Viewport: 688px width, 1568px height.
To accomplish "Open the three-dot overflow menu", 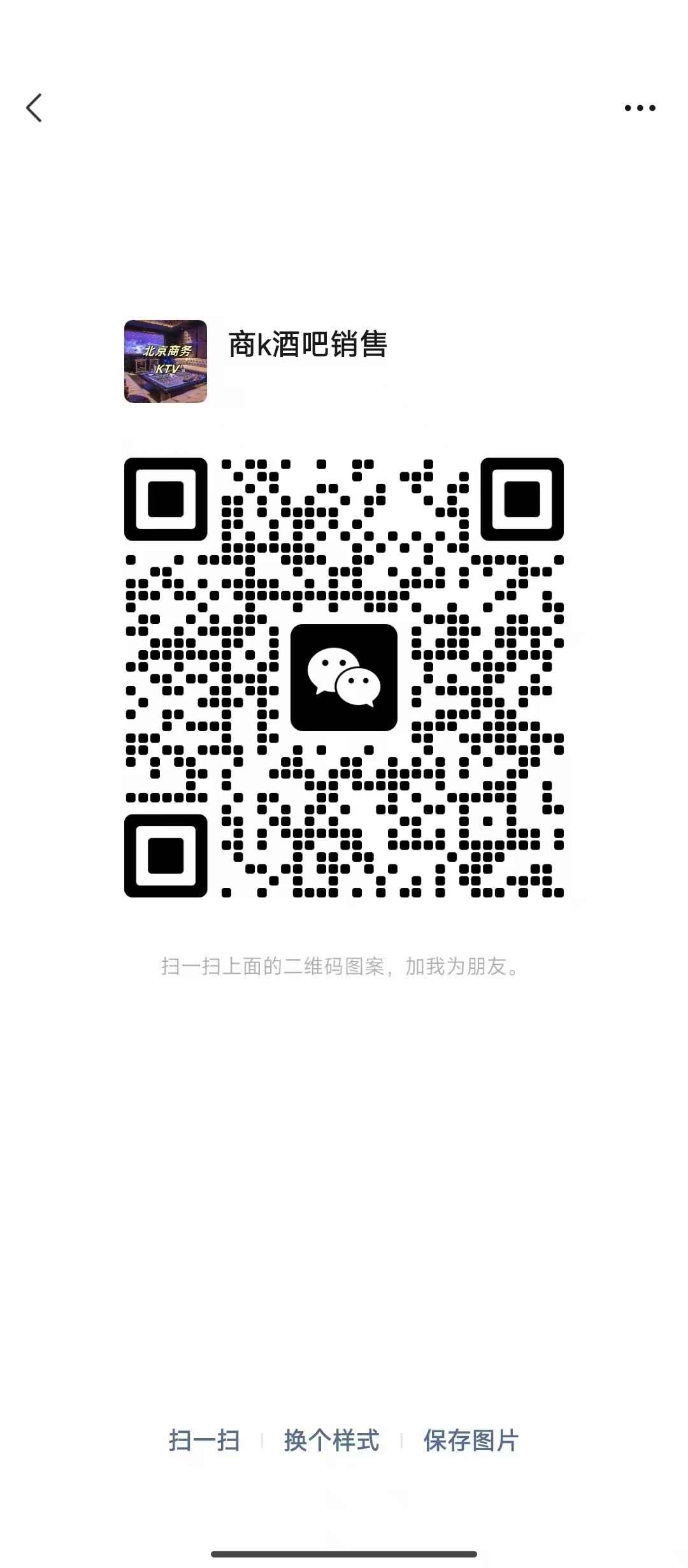I will 640,108.
